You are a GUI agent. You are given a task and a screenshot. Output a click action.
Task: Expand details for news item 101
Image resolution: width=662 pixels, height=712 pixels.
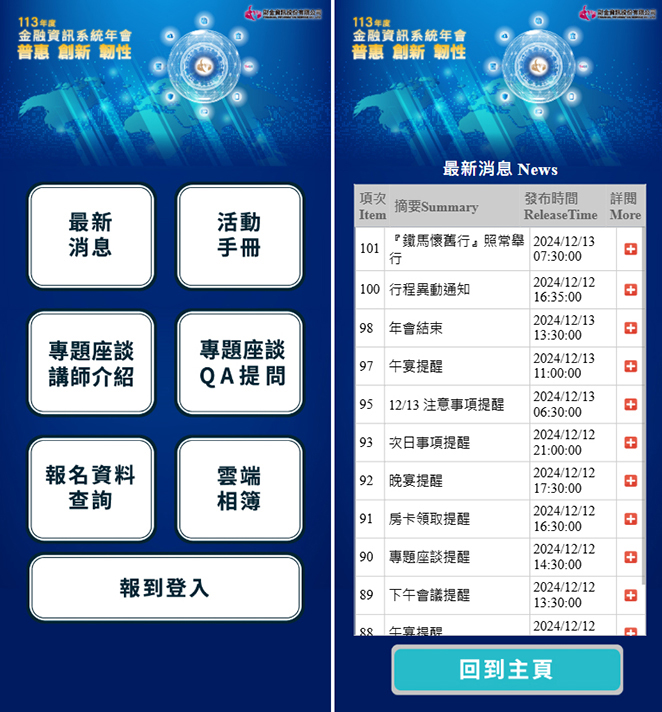630,249
